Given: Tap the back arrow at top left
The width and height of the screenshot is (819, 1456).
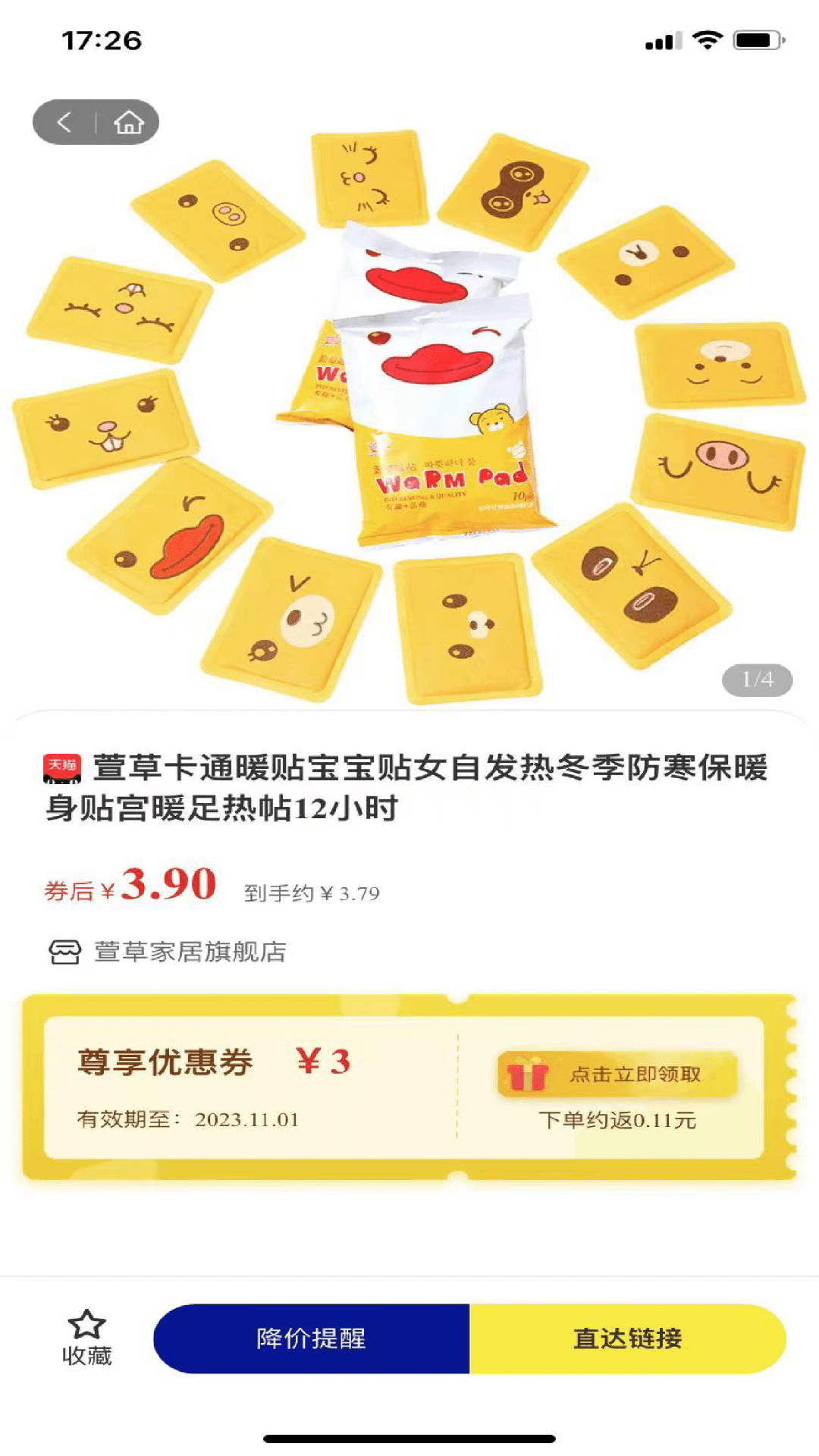Looking at the screenshot, I should [x=67, y=120].
